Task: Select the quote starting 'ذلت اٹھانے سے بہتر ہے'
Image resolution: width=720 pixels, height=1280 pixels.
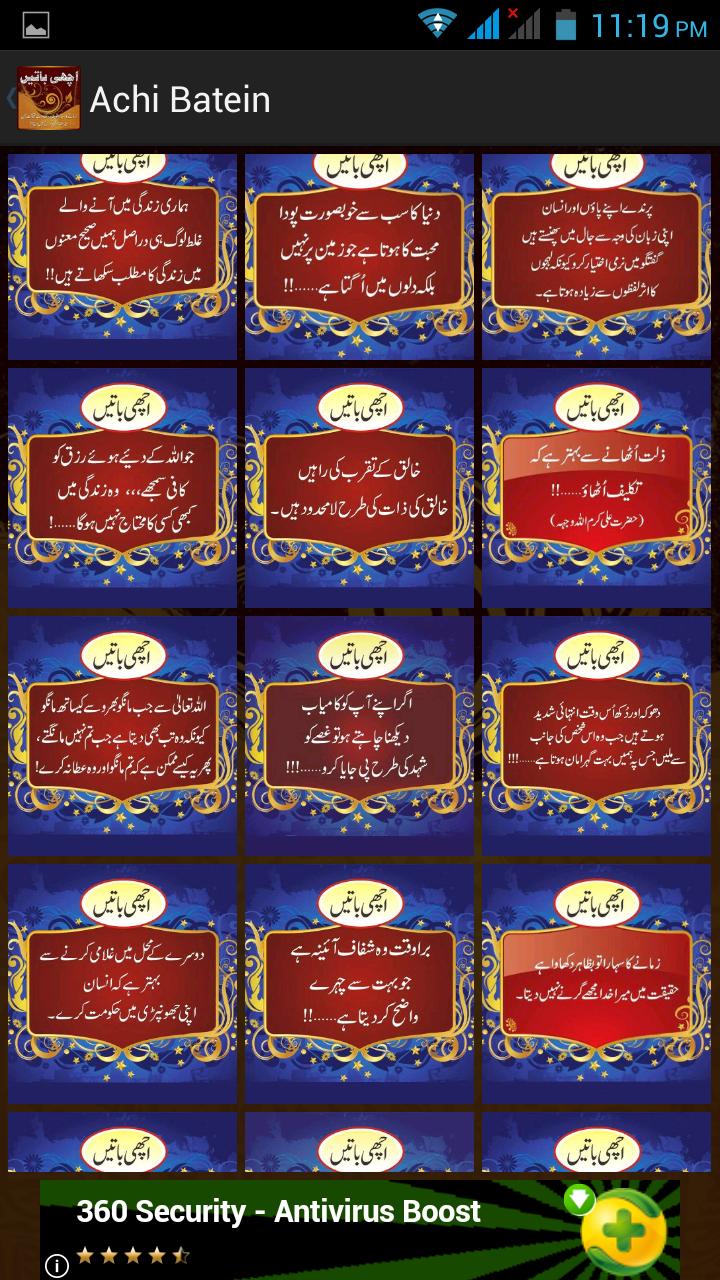Action: (x=596, y=487)
